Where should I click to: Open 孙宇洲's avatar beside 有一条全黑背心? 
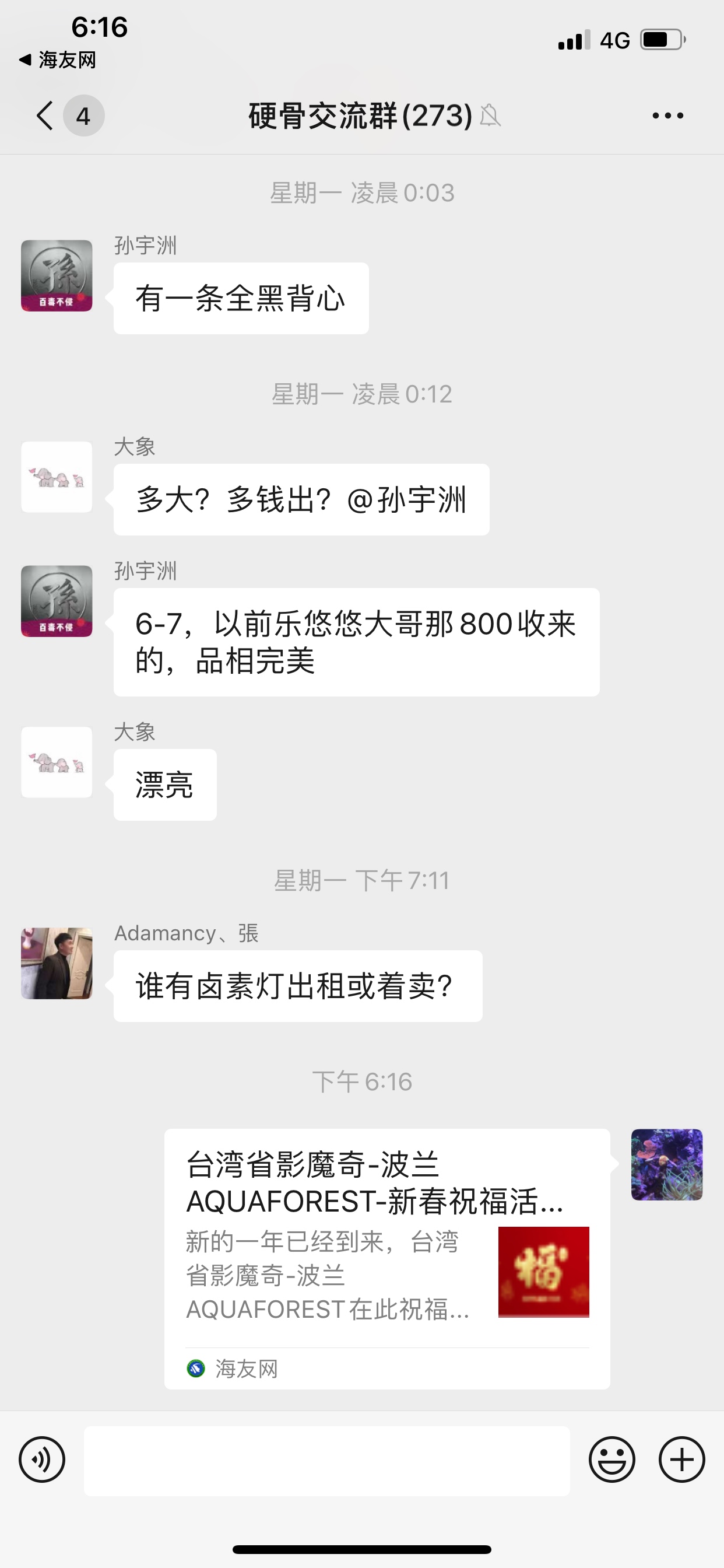click(x=57, y=276)
